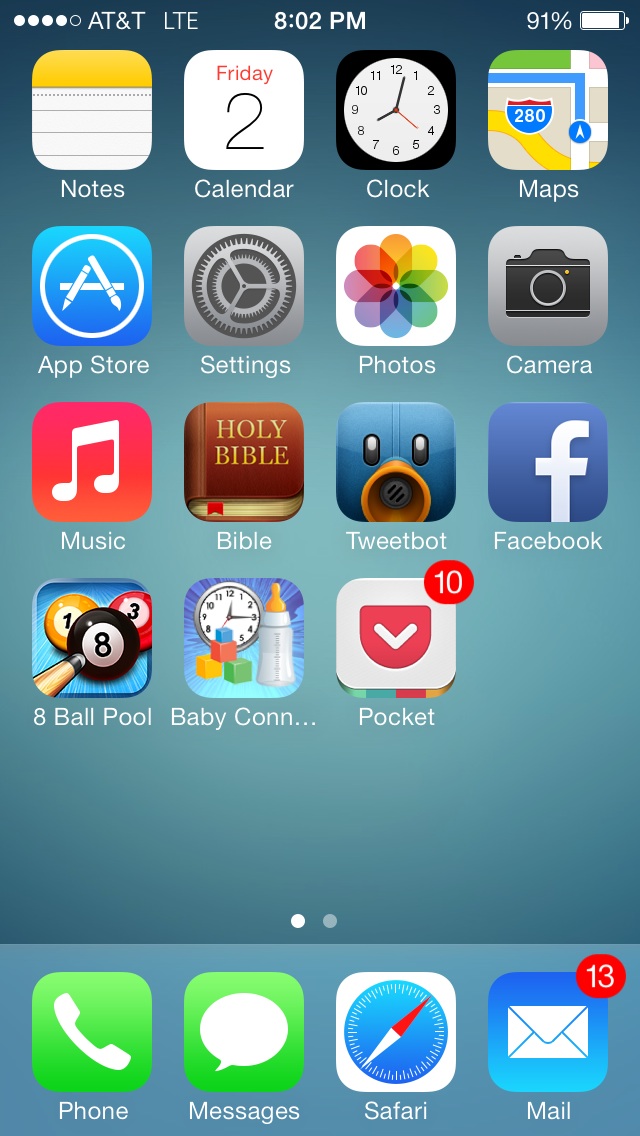
Task: Open Facebook
Action: pos(548,462)
